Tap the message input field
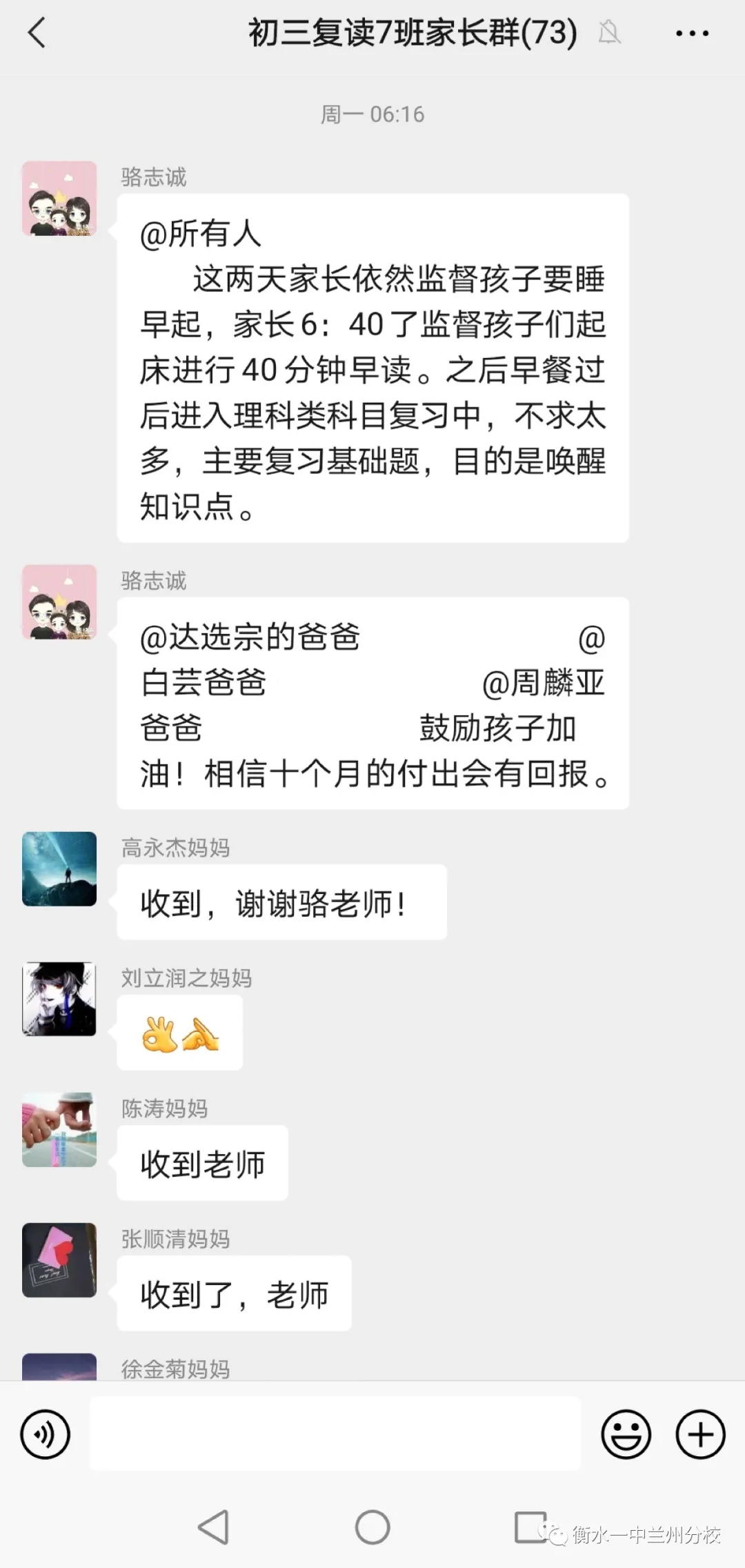 tap(335, 1433)
